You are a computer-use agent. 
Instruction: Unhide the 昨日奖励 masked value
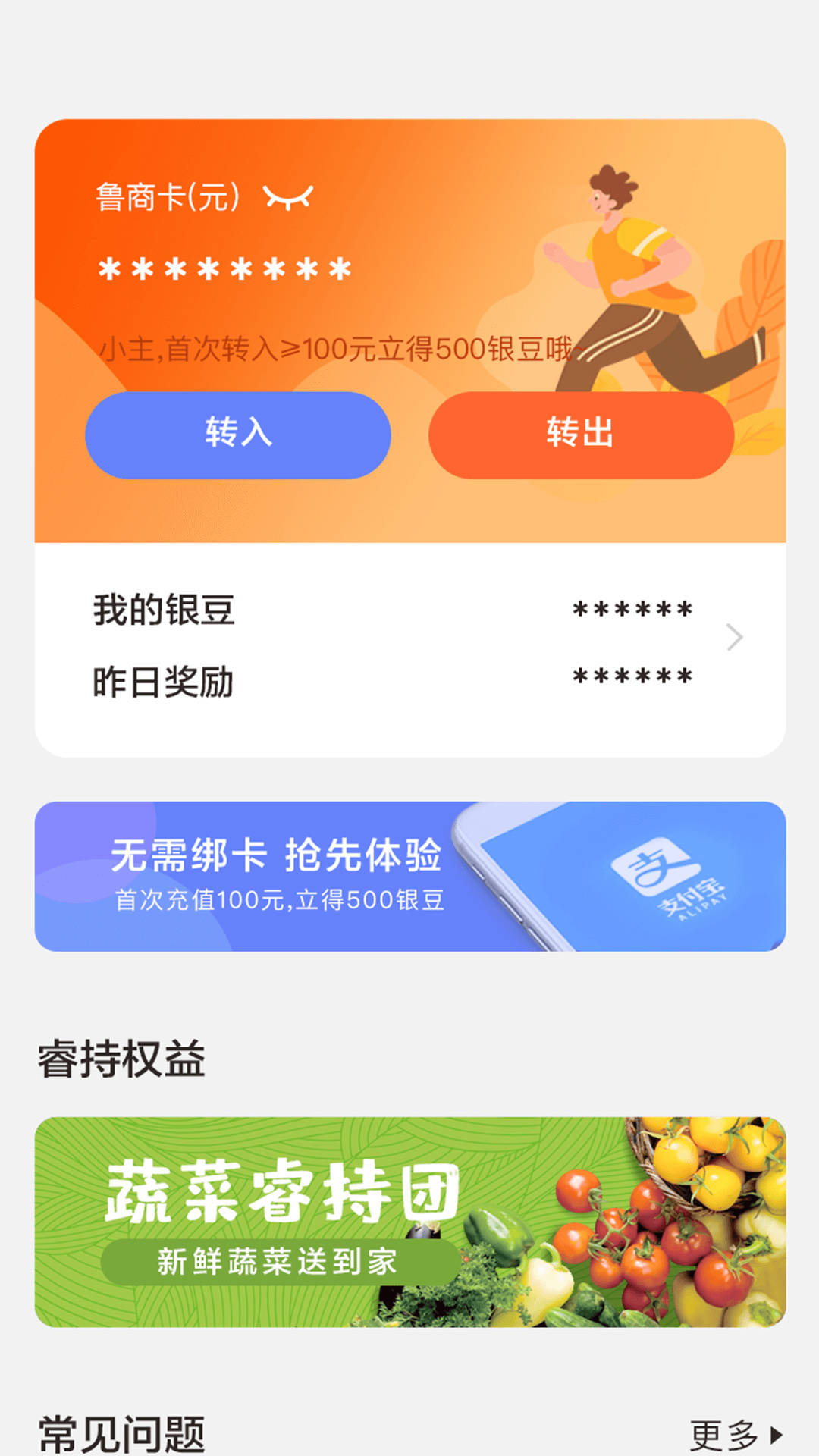pos(632,677)
